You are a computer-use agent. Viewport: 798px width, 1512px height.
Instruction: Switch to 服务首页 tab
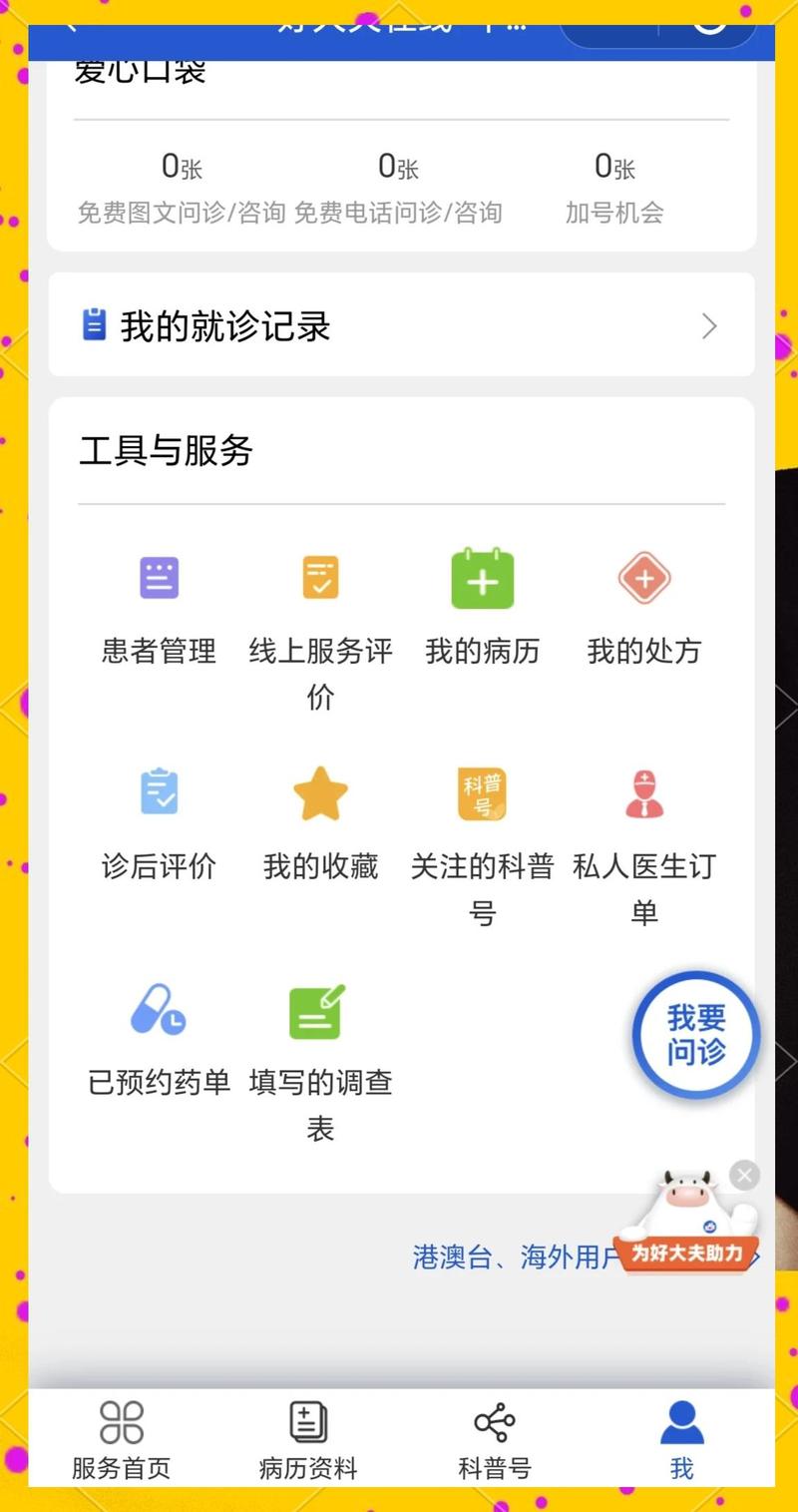pos(120,1437)
